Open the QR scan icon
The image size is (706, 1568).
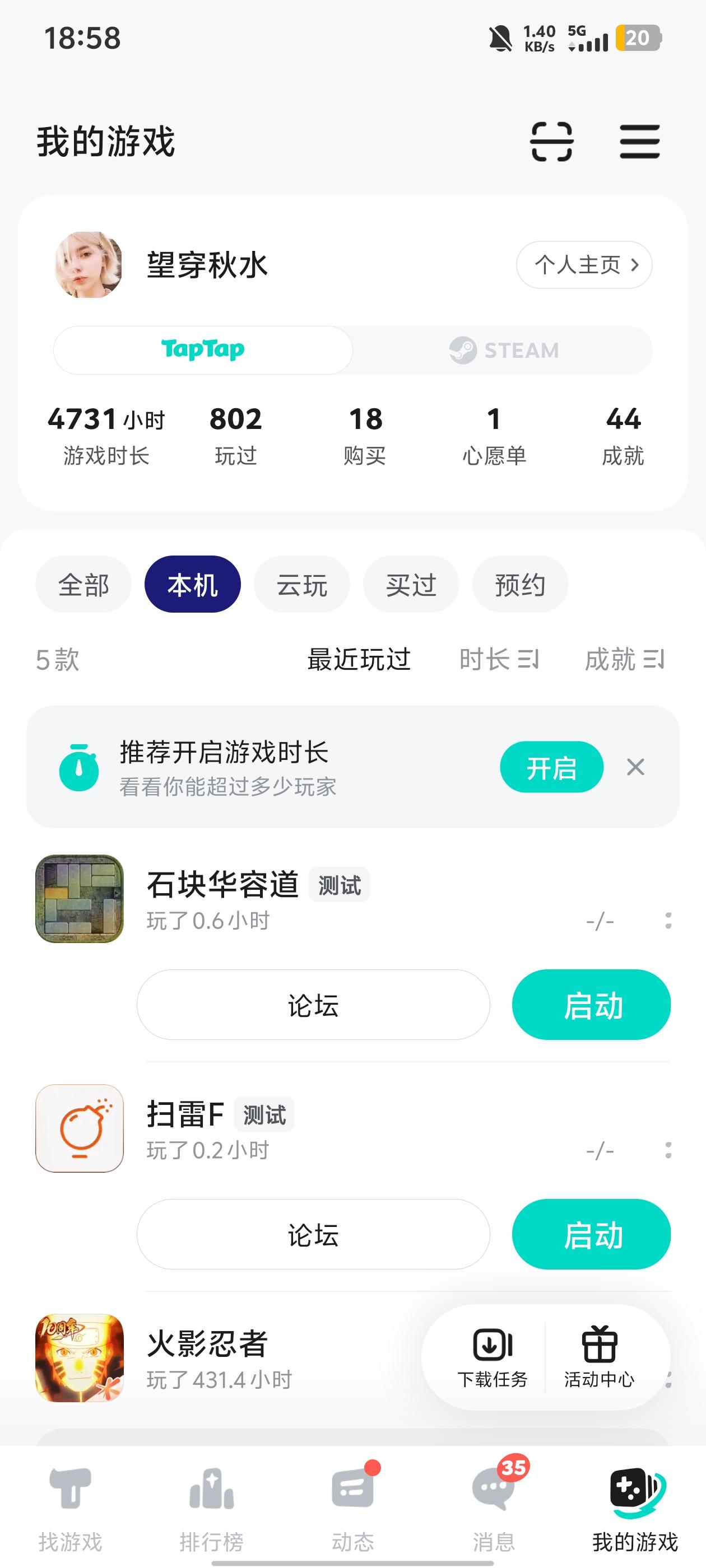pyautogui.click(x=551, y=142)
